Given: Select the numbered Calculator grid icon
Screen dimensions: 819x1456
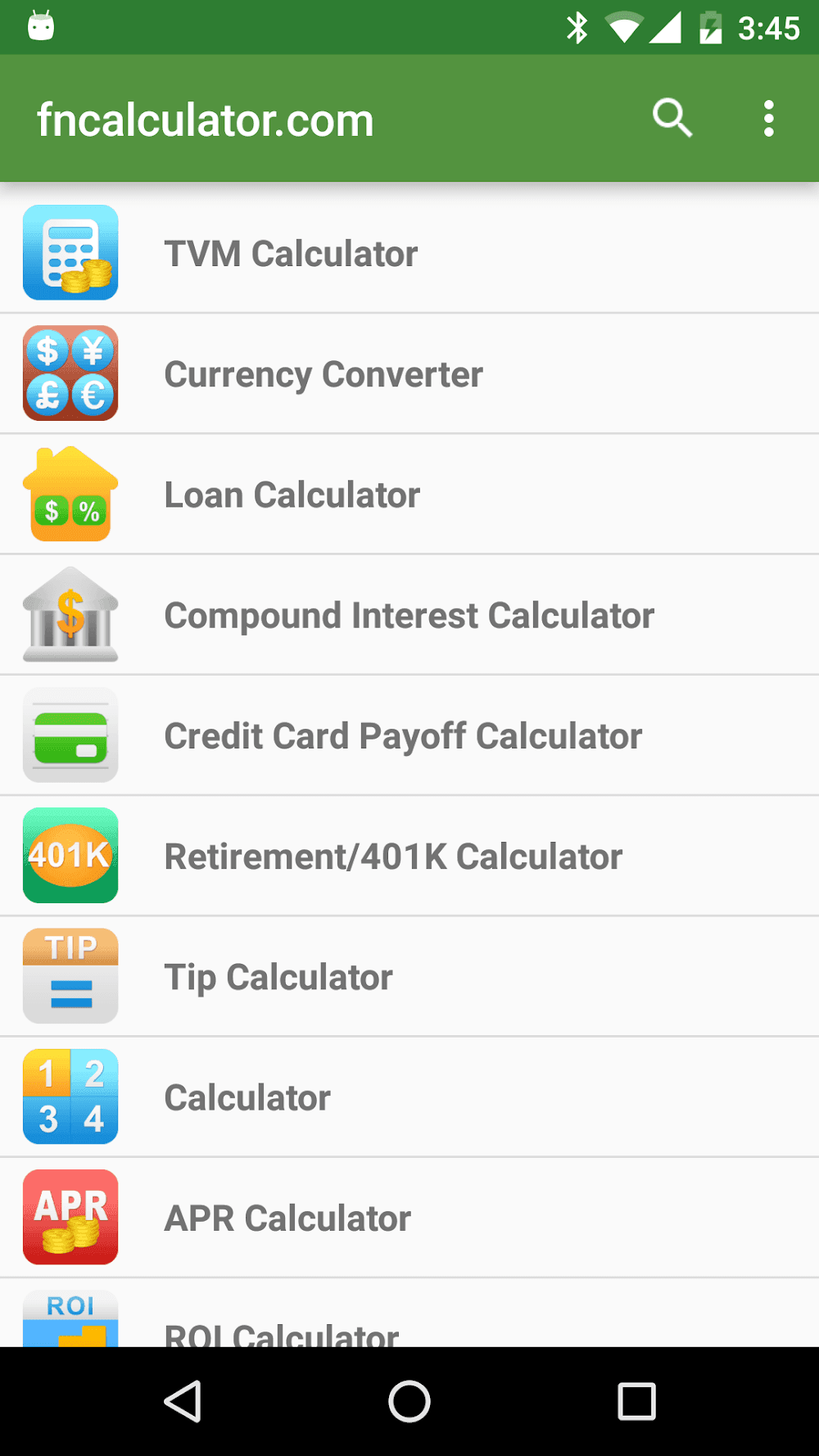Looking at the screenshot, I should point(70,1097).
